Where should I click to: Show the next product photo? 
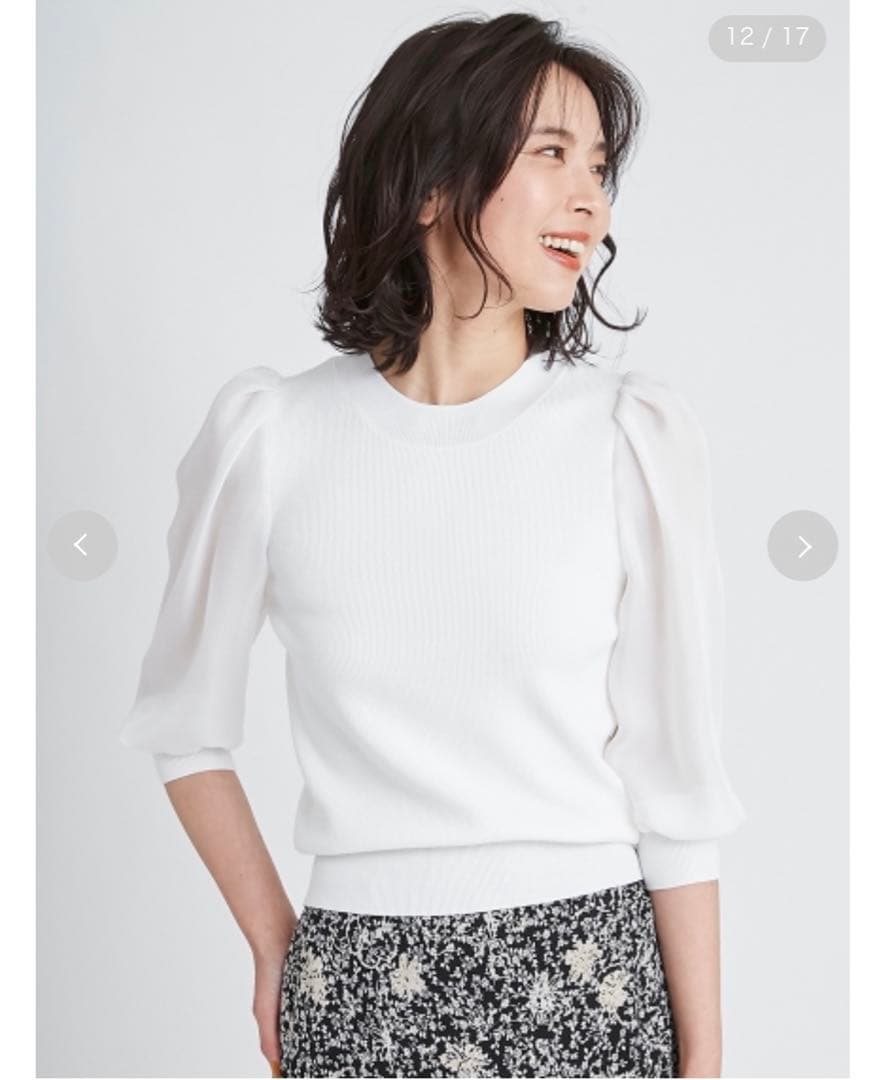[x=802, y=546]
